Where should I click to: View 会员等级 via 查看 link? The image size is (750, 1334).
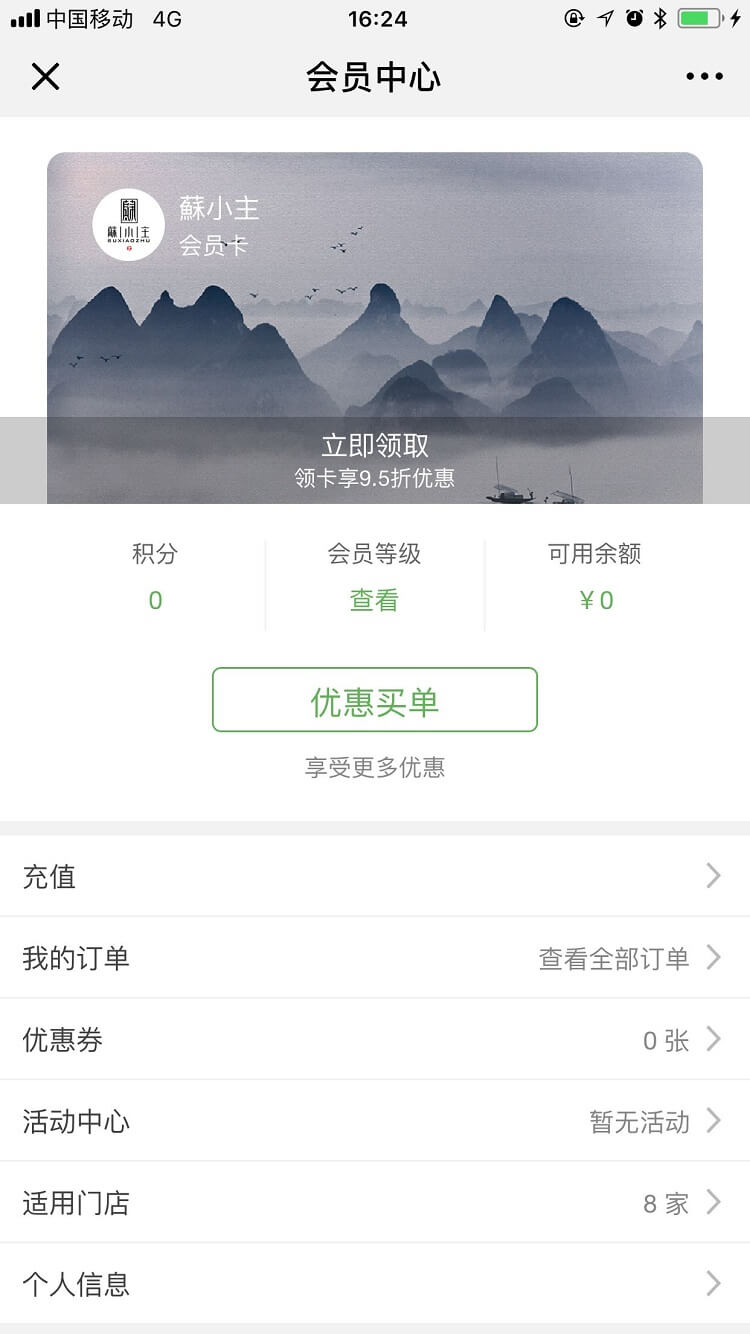tap(374, 600)
